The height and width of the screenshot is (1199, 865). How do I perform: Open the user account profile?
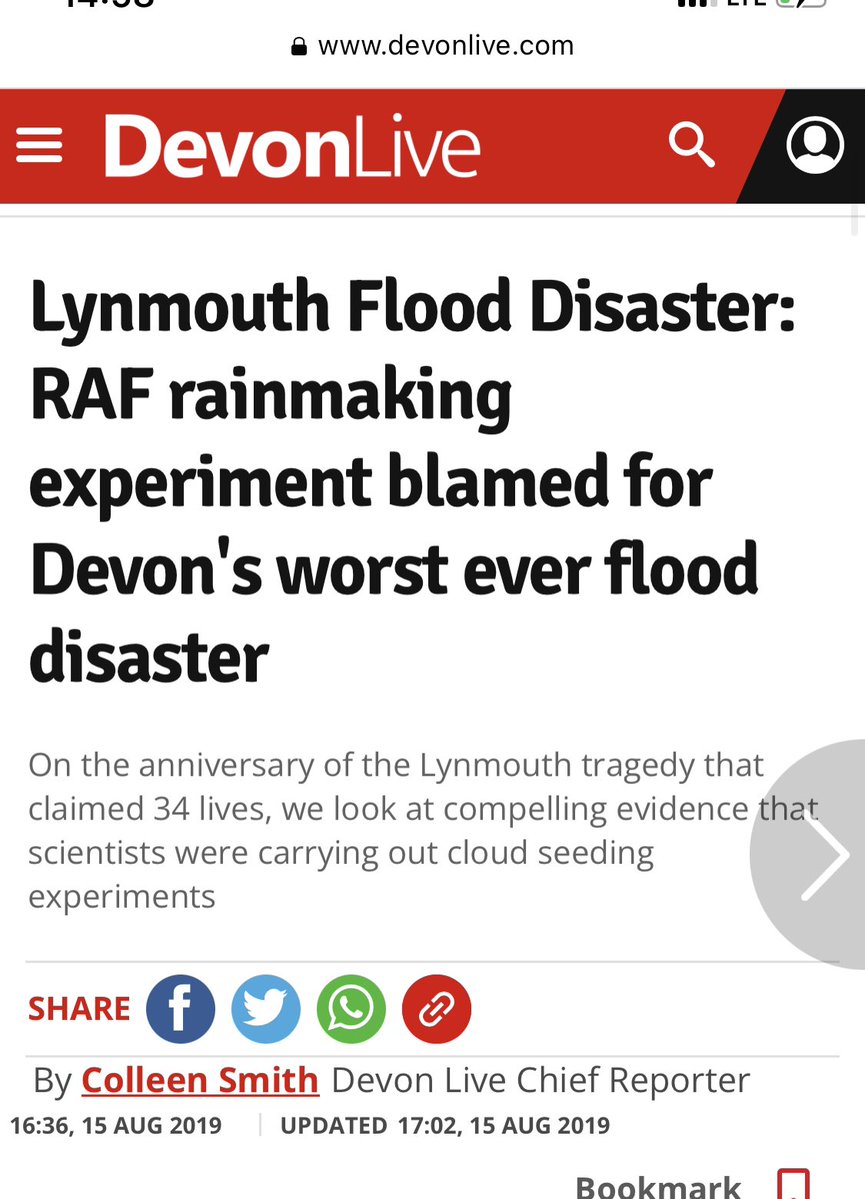[814, 146]
